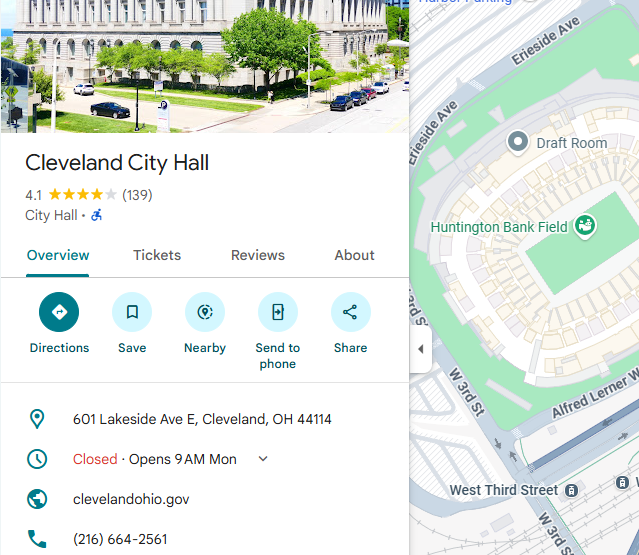This screenshot has width=639, height=555.
Task: Switch to the Tickets tab
Action: coord(157,255)
